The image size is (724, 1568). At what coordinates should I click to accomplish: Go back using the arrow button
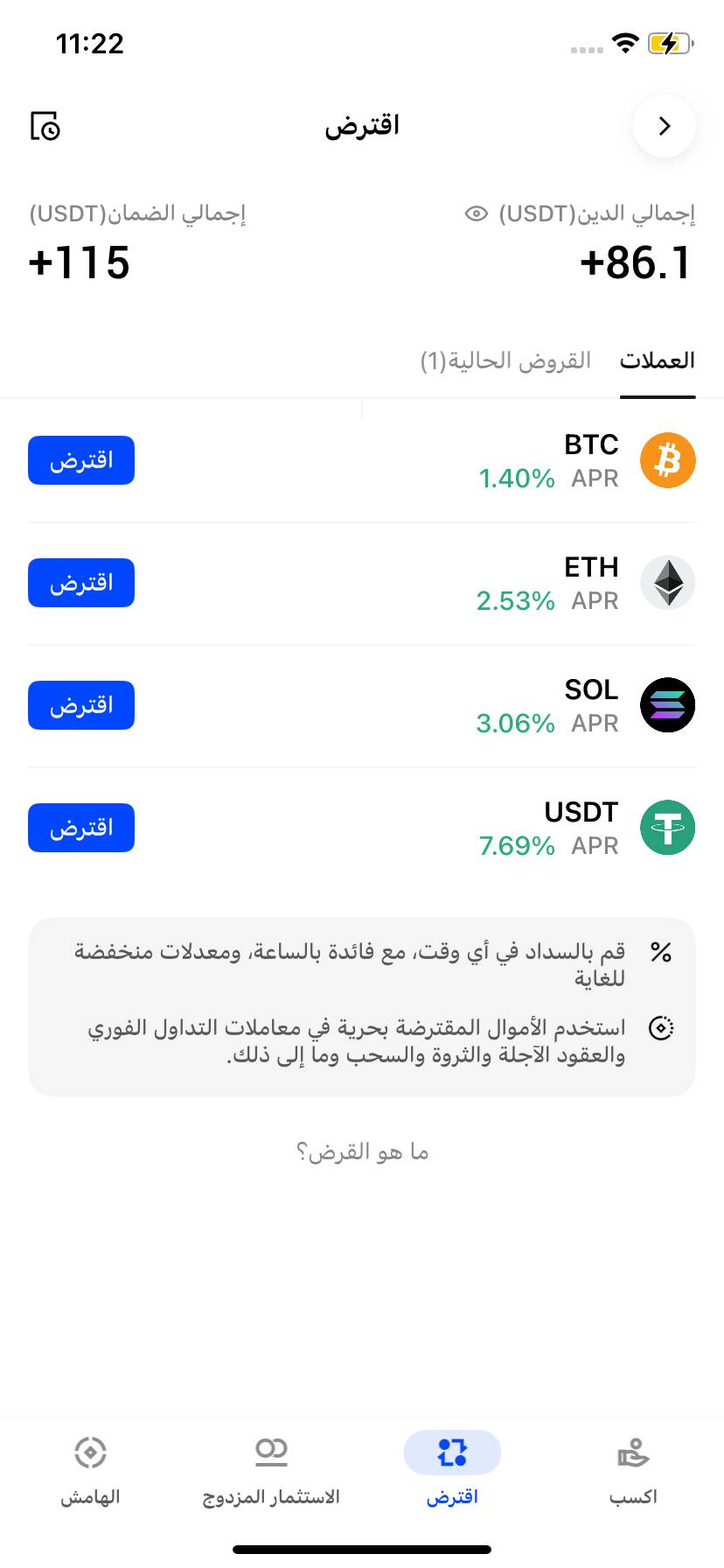[664, 126]
